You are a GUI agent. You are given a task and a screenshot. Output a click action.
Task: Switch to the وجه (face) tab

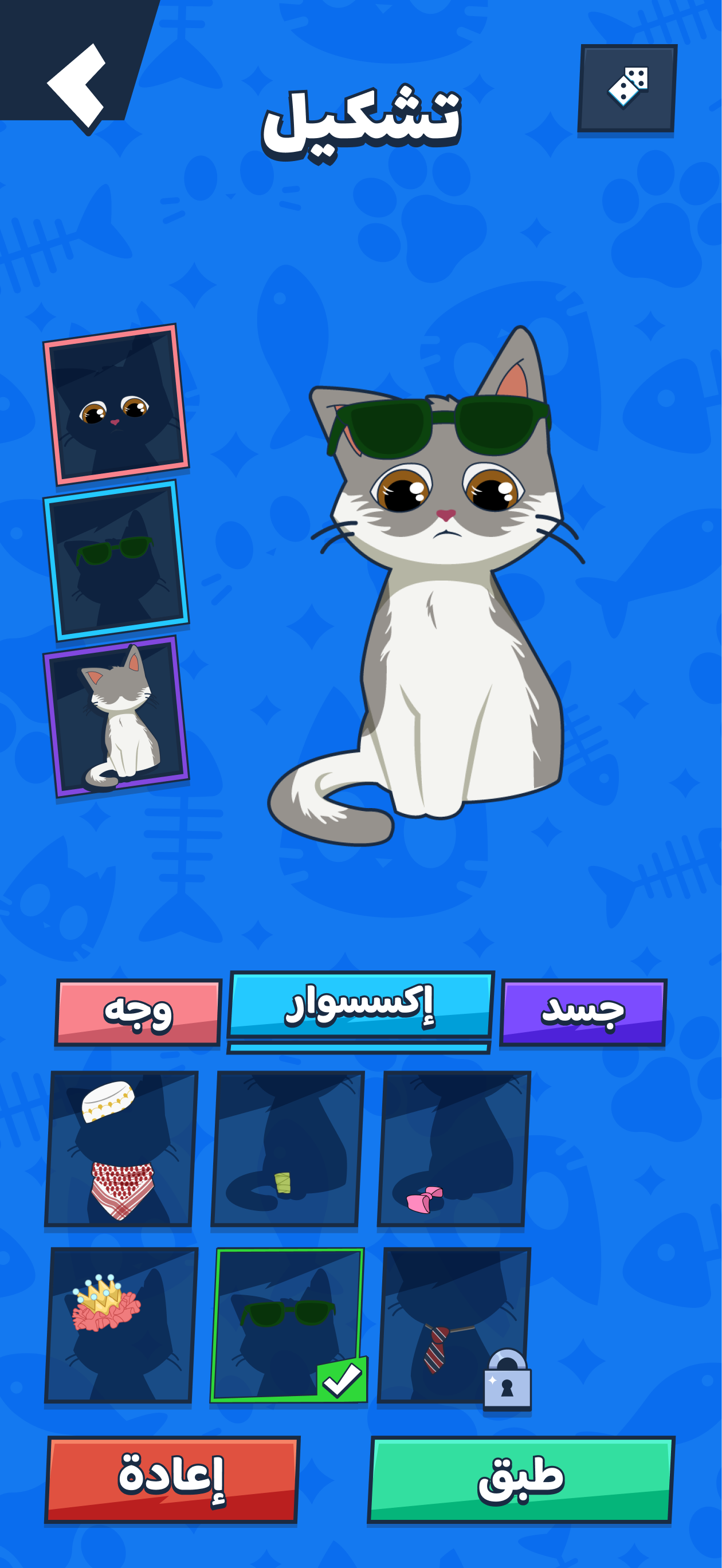coord(138,1011)
